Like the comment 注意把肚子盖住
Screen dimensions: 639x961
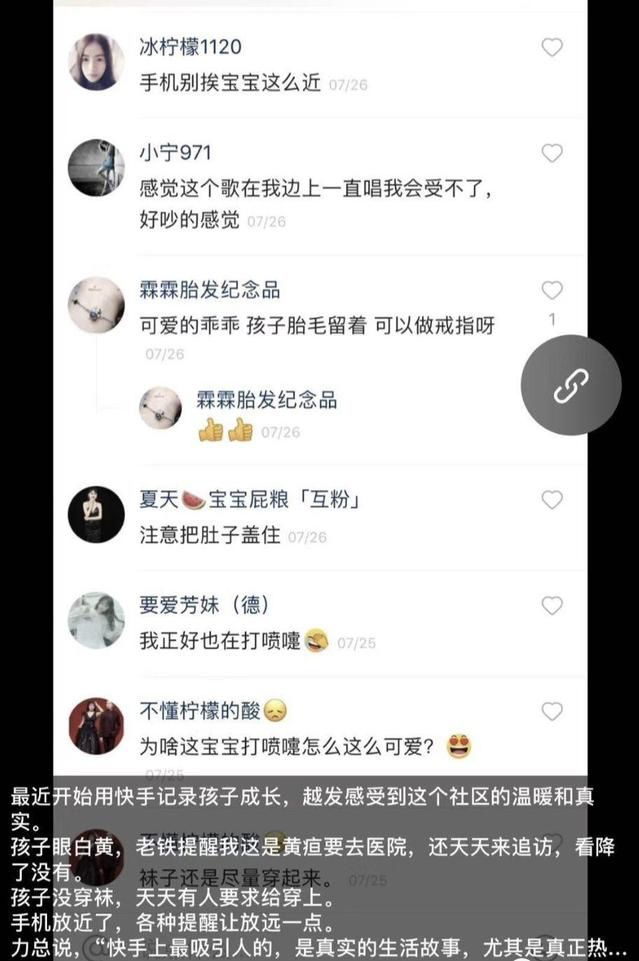pos(551,500)
